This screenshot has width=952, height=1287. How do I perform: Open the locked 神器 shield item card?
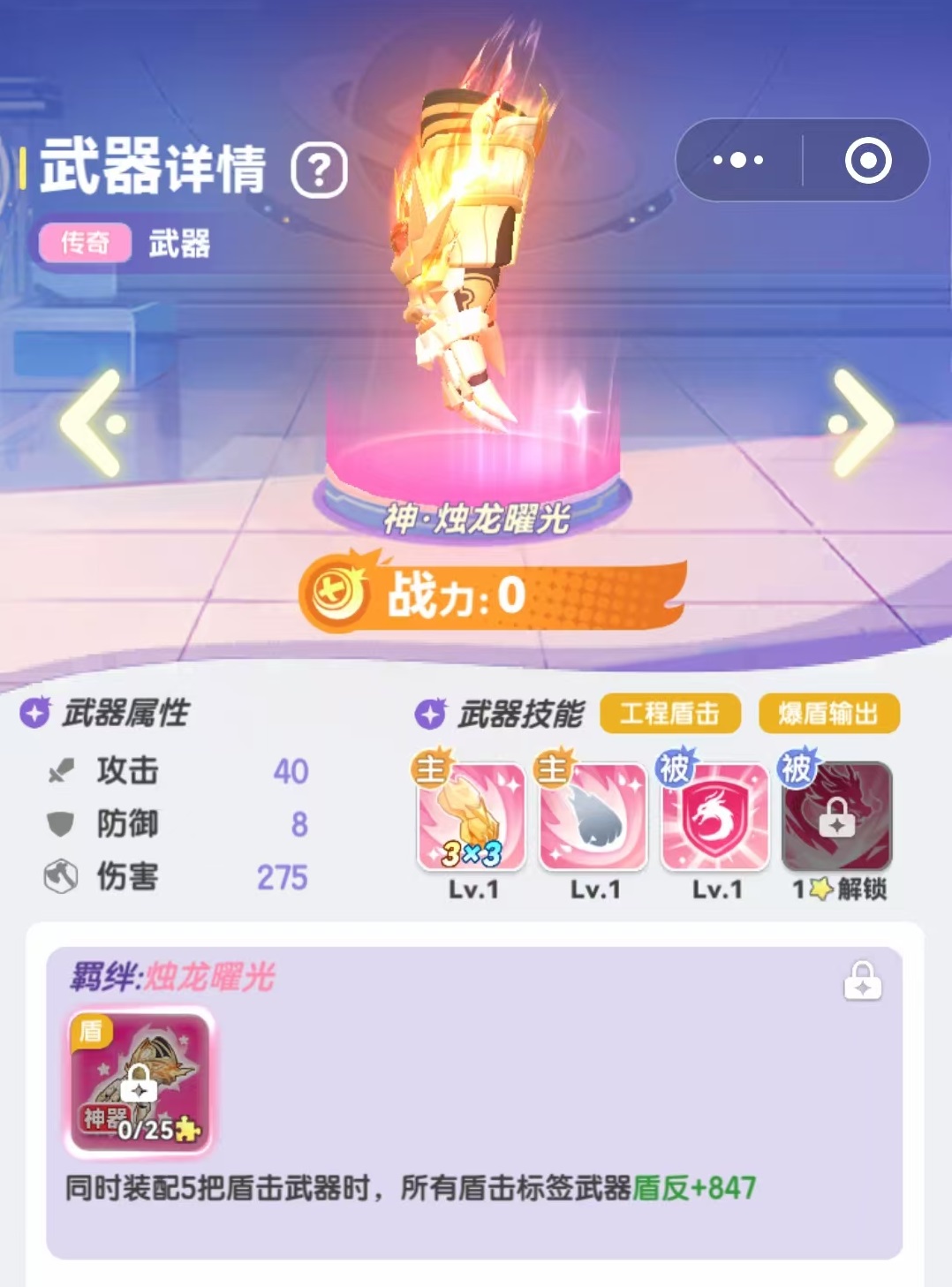pyautogui.click(x=140, y=1083)
